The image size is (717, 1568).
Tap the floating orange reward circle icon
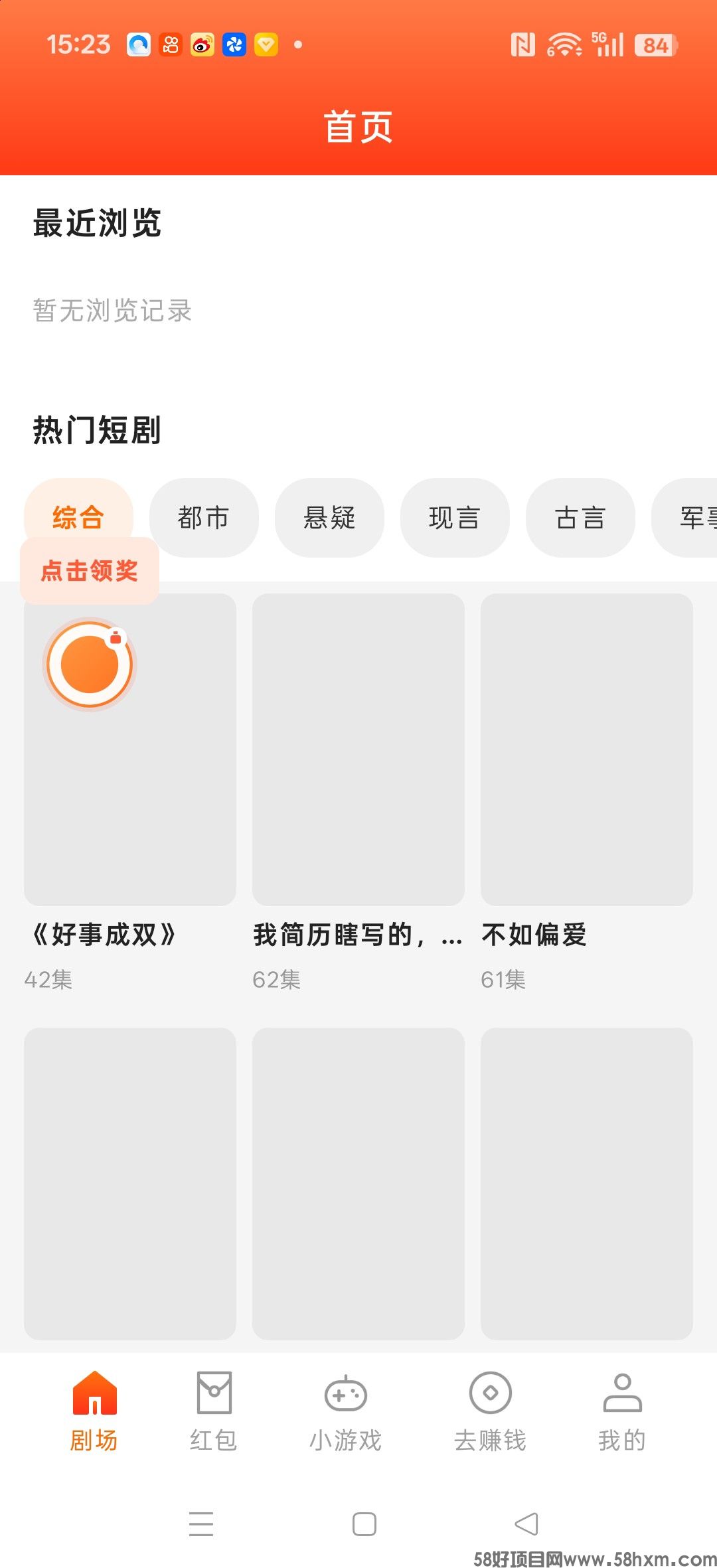pyautogui.click(x=88, y=665)
